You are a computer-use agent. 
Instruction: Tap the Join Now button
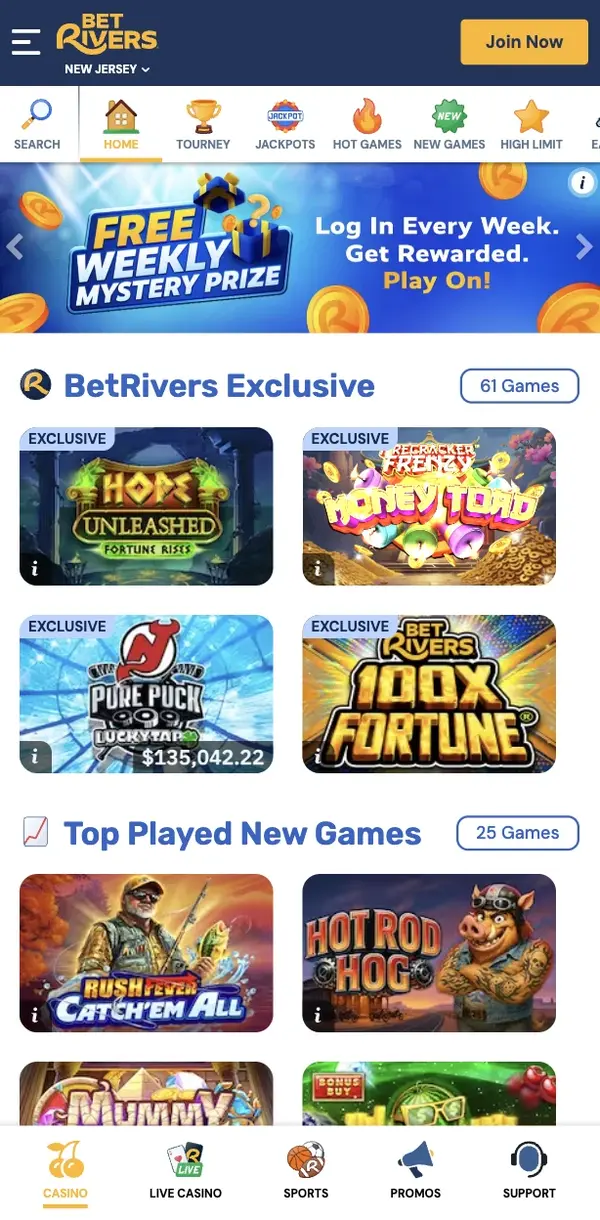524,42
